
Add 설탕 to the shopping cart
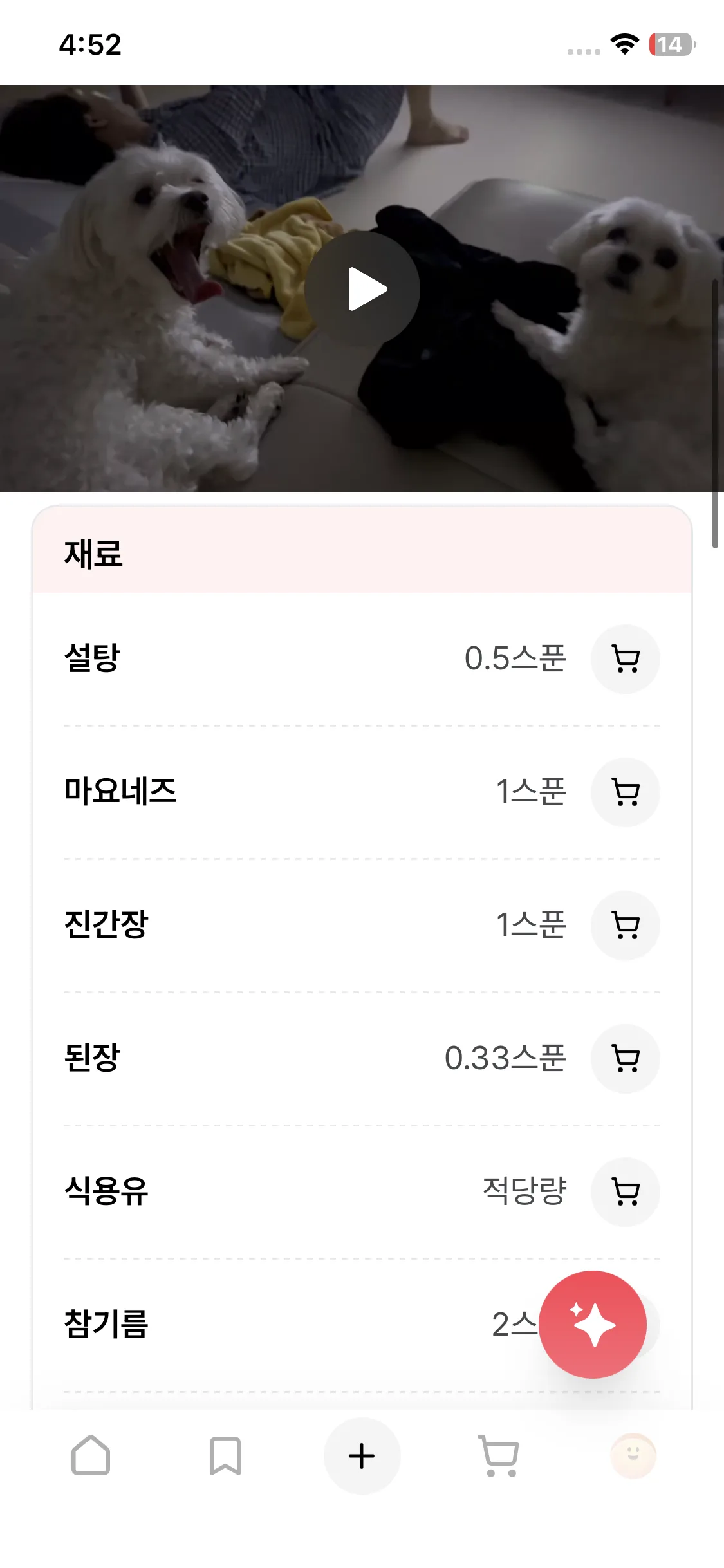(625, 659)
